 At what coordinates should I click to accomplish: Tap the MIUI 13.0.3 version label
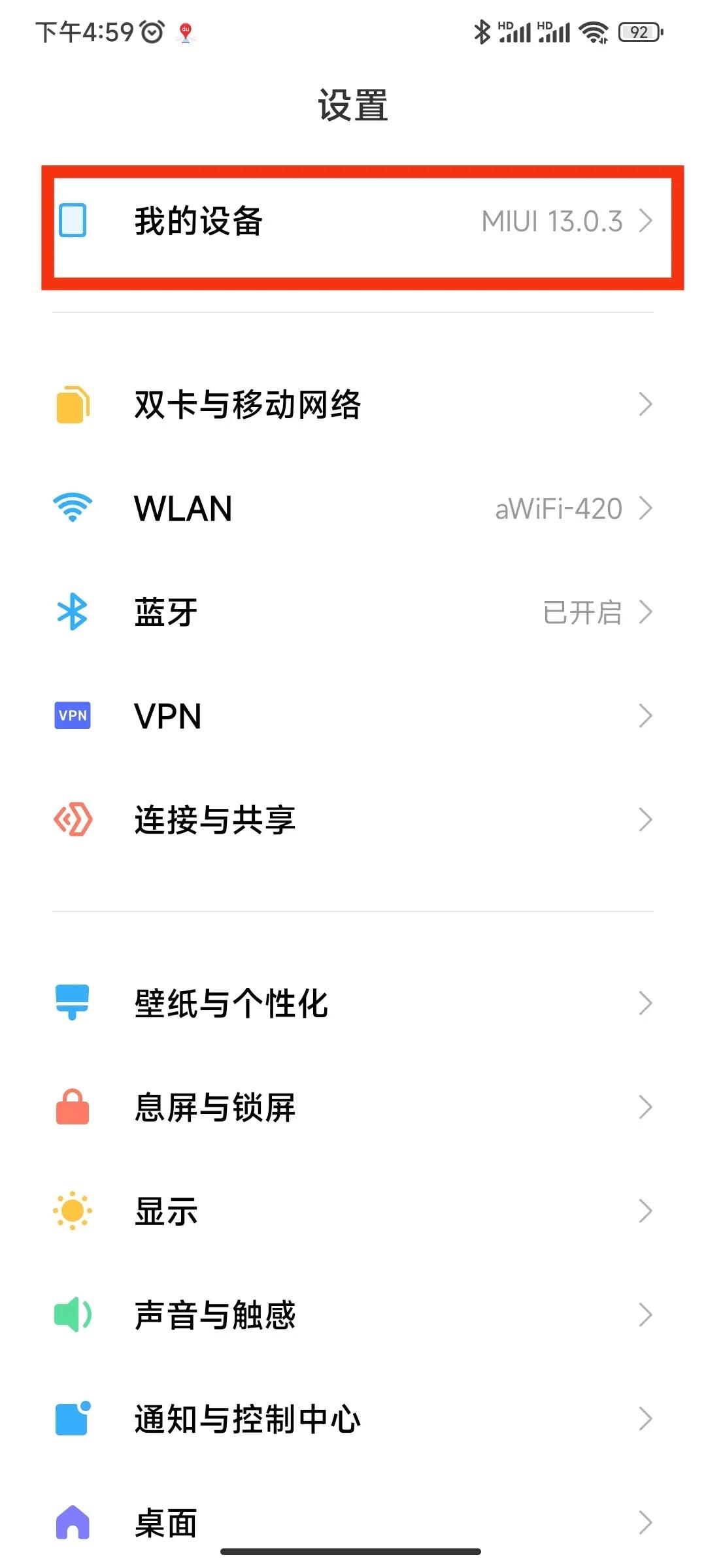(551, 222)
